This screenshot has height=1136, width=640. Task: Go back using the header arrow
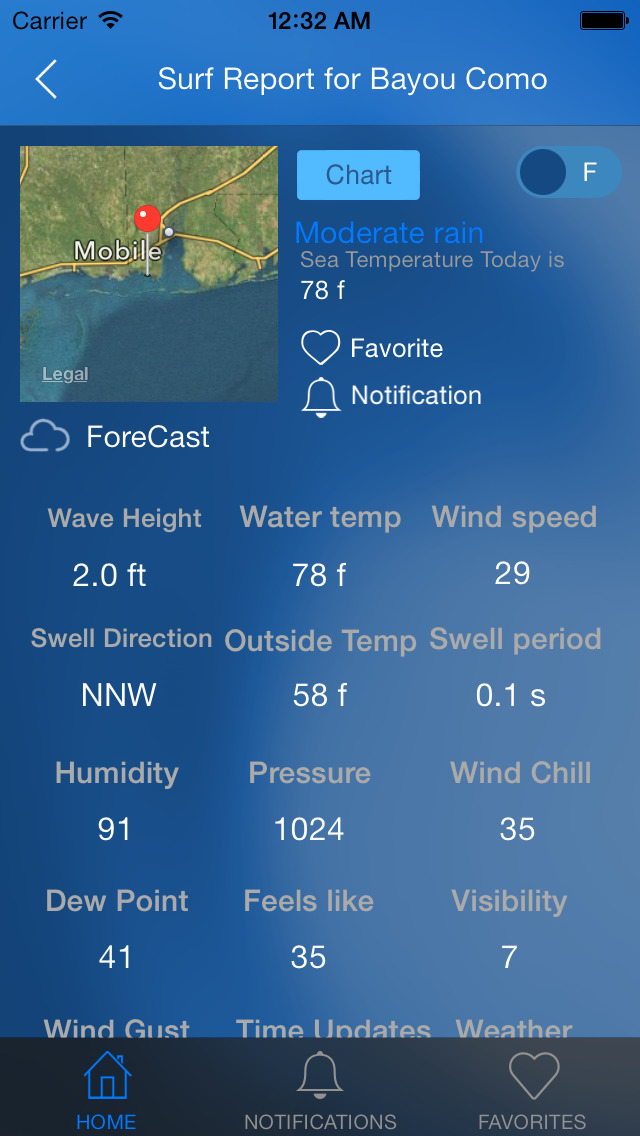click(x=46, y=79)
